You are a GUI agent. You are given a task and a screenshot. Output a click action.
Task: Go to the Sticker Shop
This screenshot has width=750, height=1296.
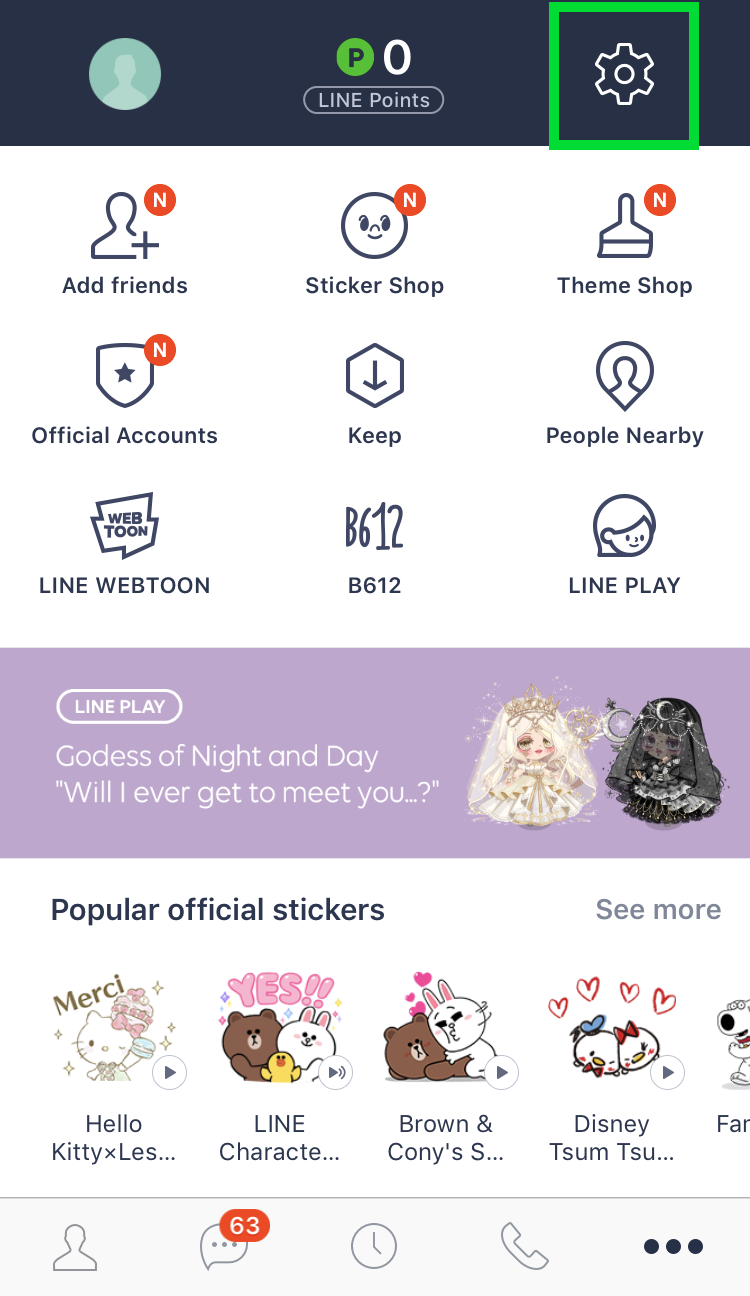point(374,244)
